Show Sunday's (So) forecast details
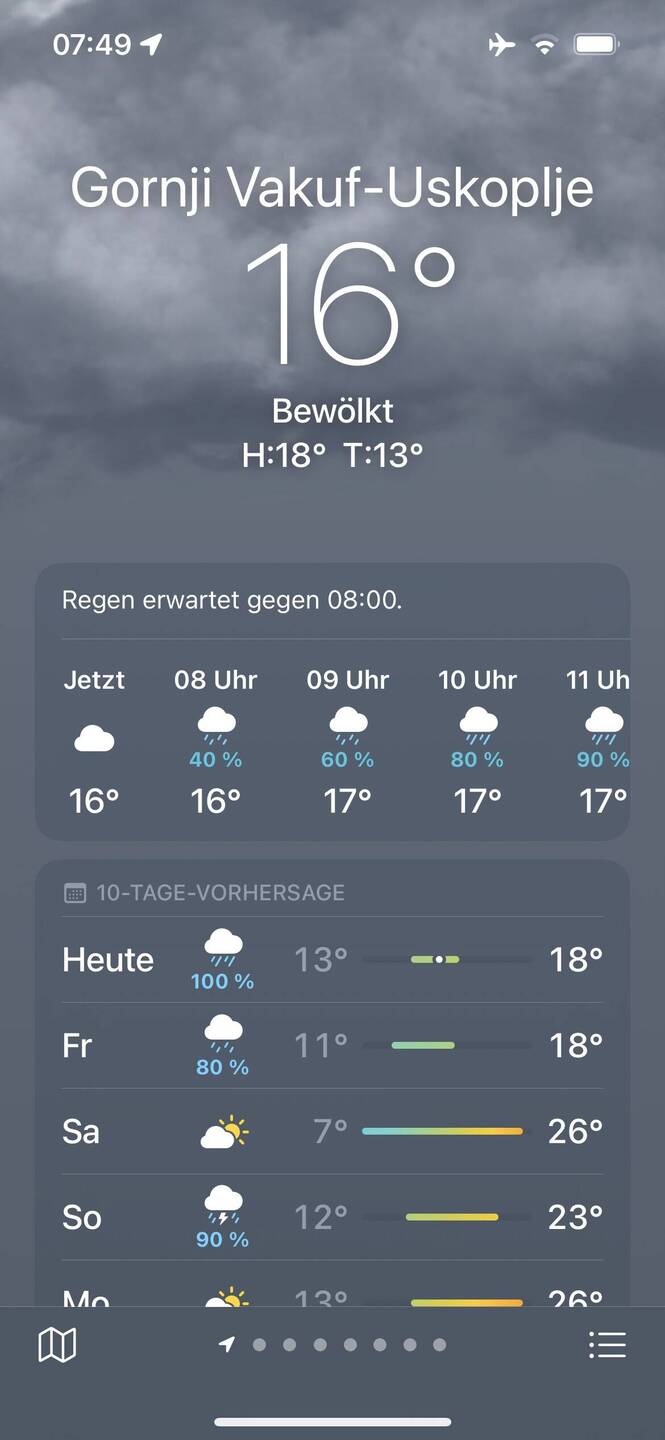 pos(332,1218)
